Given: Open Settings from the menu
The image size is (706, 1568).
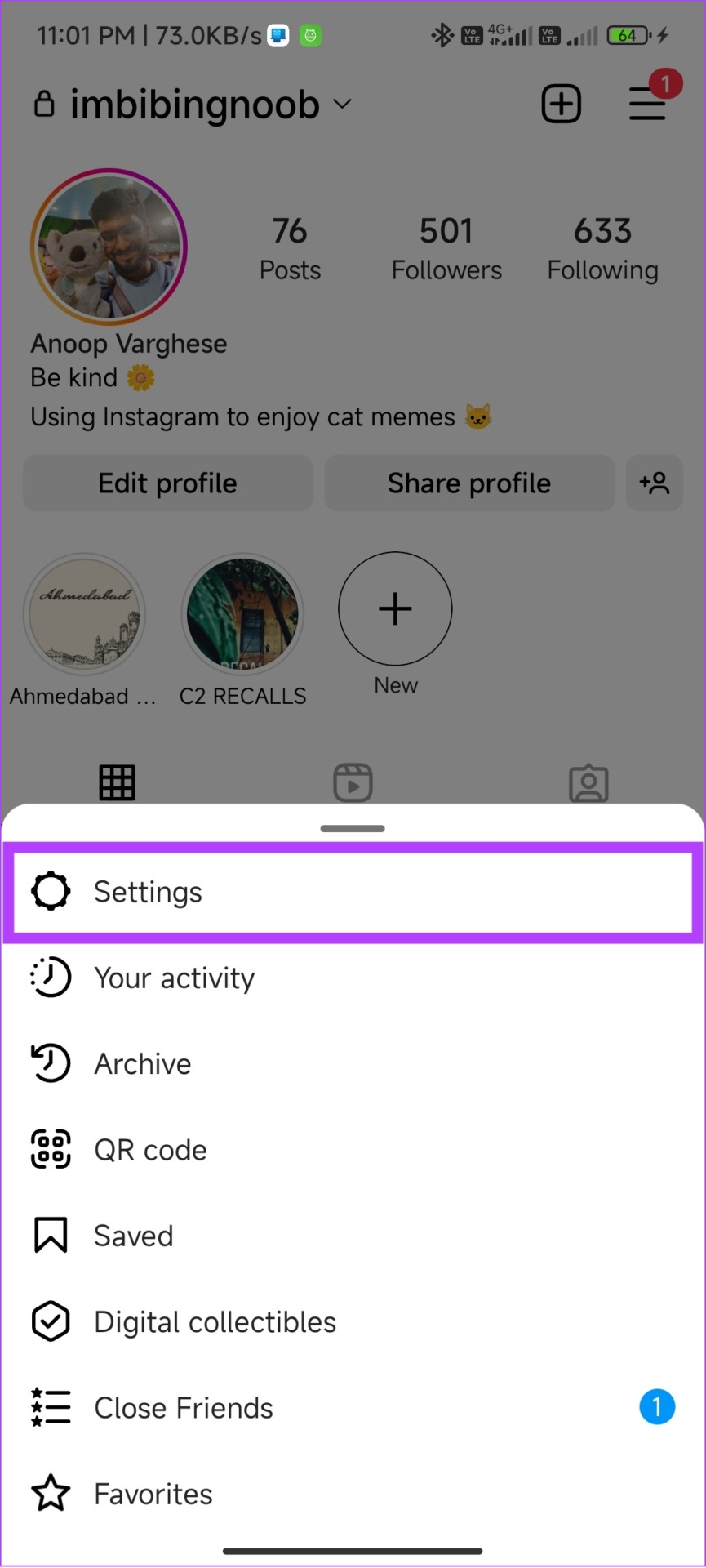Looking at the screenshot, I should [353, 892].
